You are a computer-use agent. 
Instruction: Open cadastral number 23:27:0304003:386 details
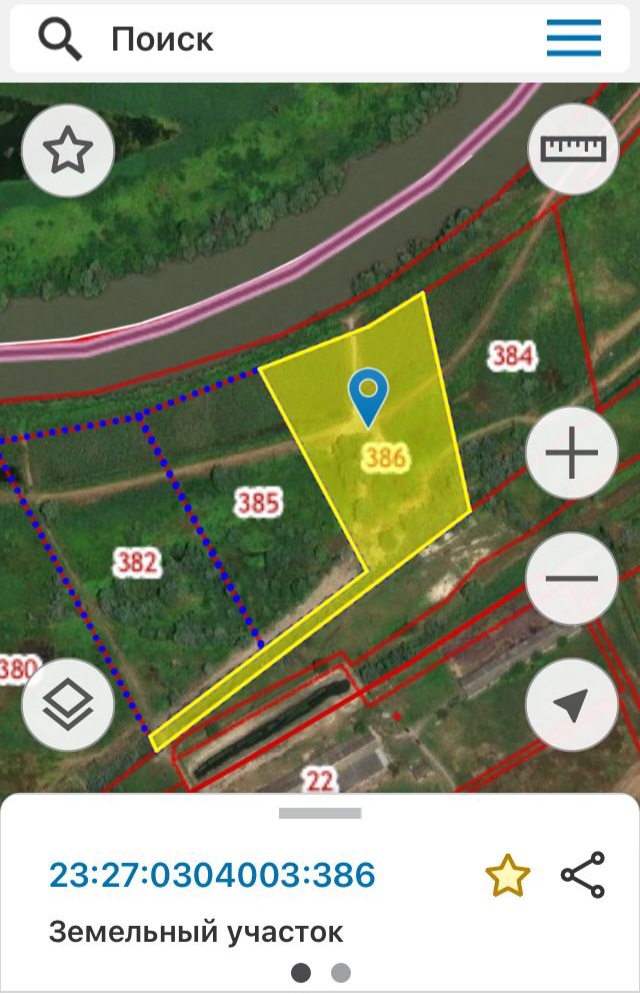click(x=212, y=876)
